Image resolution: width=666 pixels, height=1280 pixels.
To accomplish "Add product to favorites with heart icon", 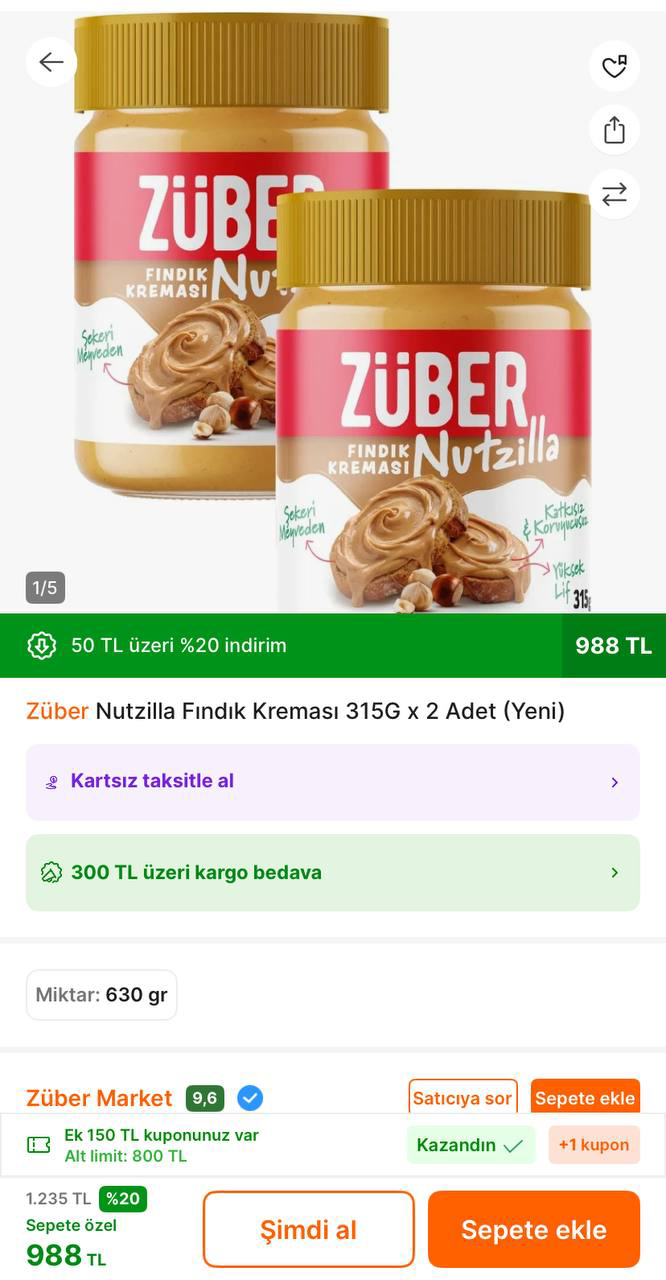I will [614, 67].
